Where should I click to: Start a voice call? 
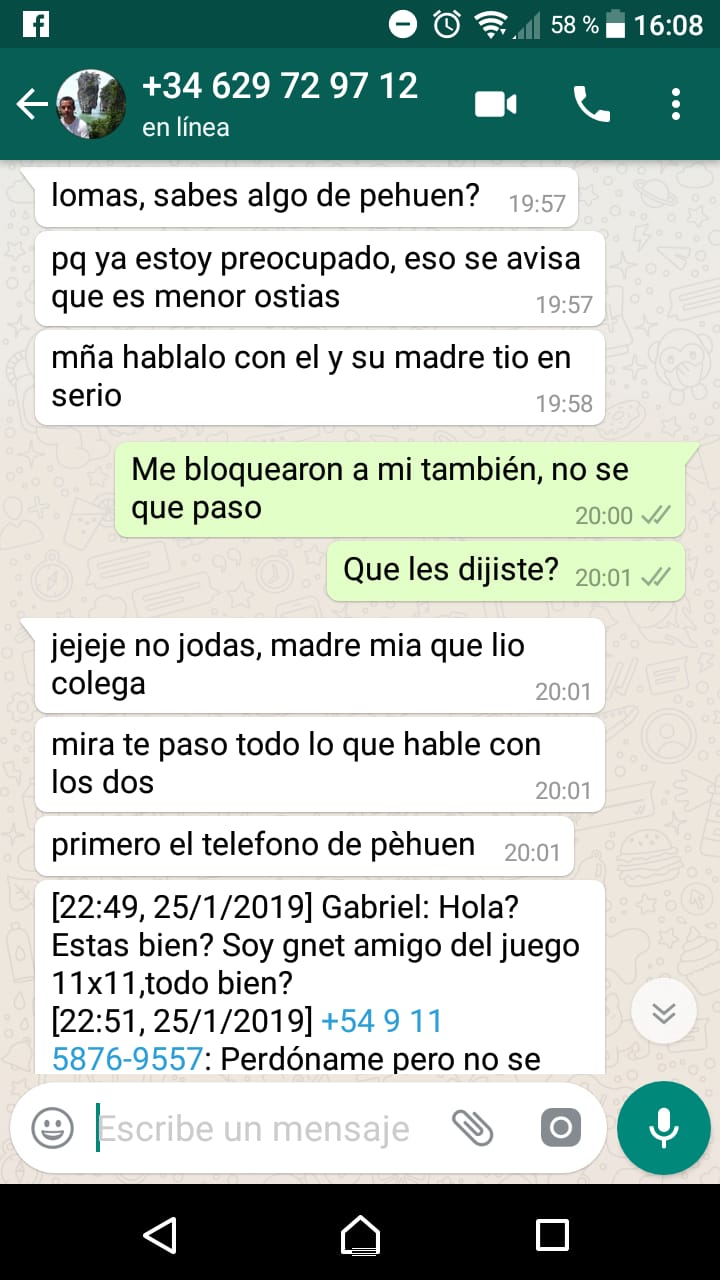tap(591, 104)
